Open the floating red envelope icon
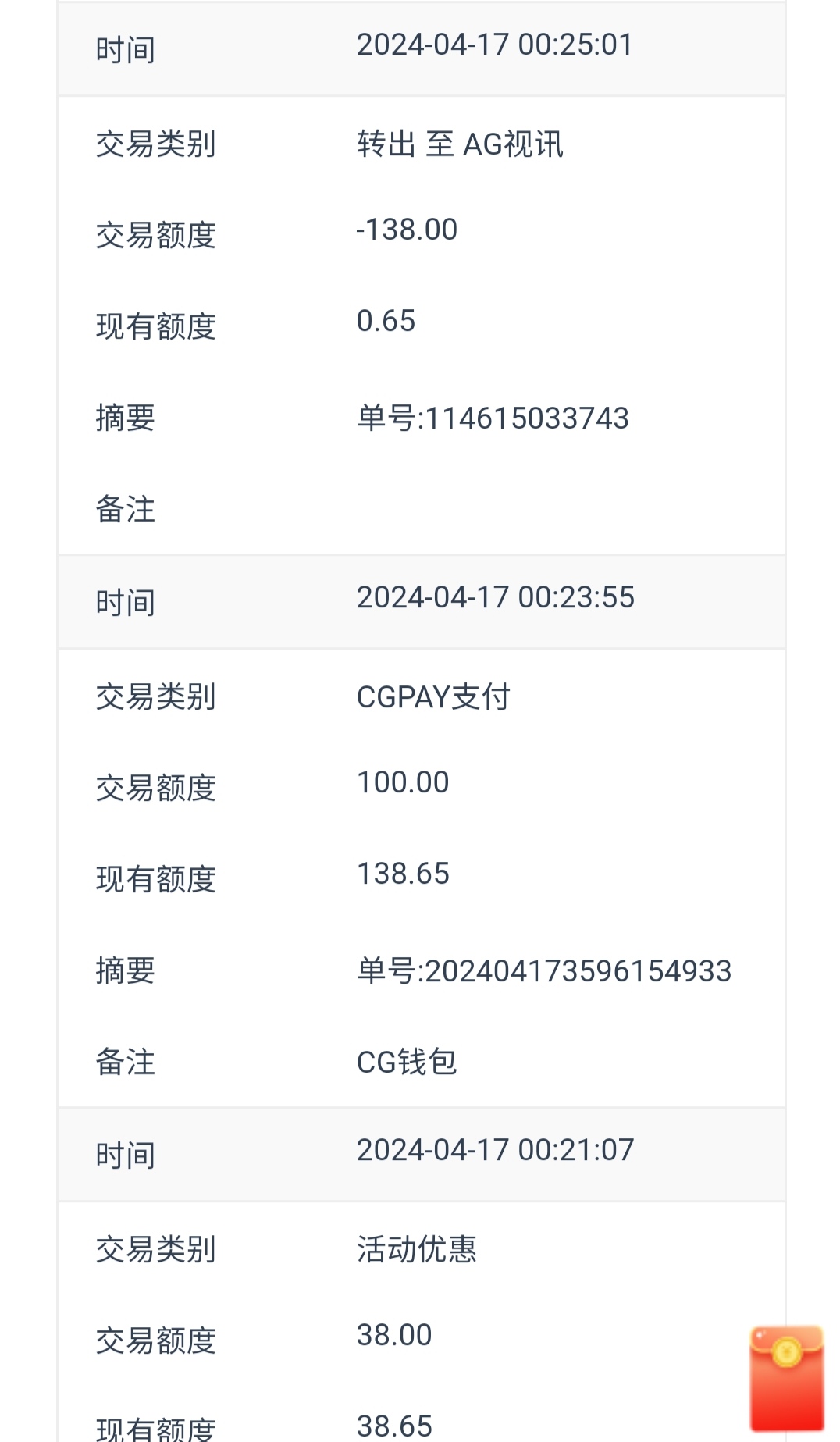840x1442 pixels. [x=786, y=1378]
